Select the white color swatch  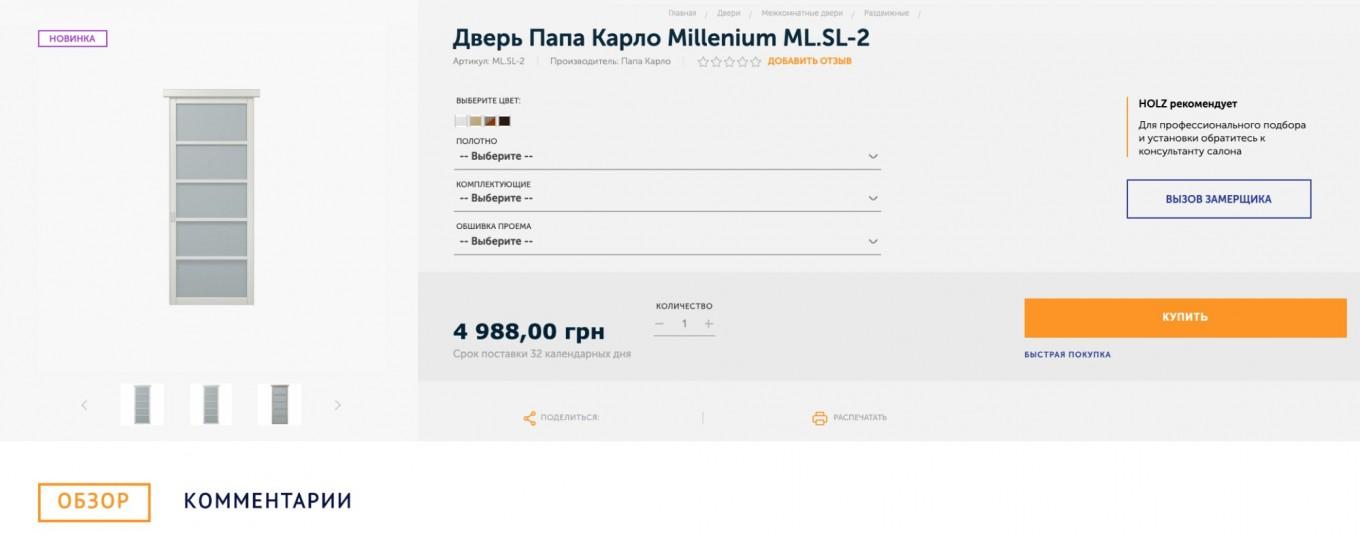click(x=462, y=121)
